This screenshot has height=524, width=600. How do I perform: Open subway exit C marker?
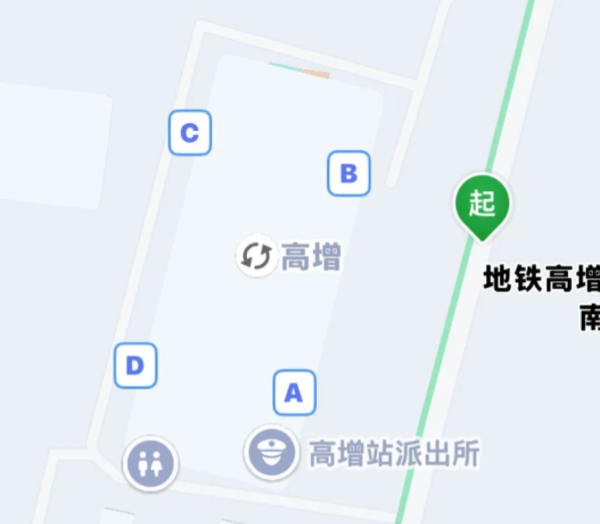point(190,132)
